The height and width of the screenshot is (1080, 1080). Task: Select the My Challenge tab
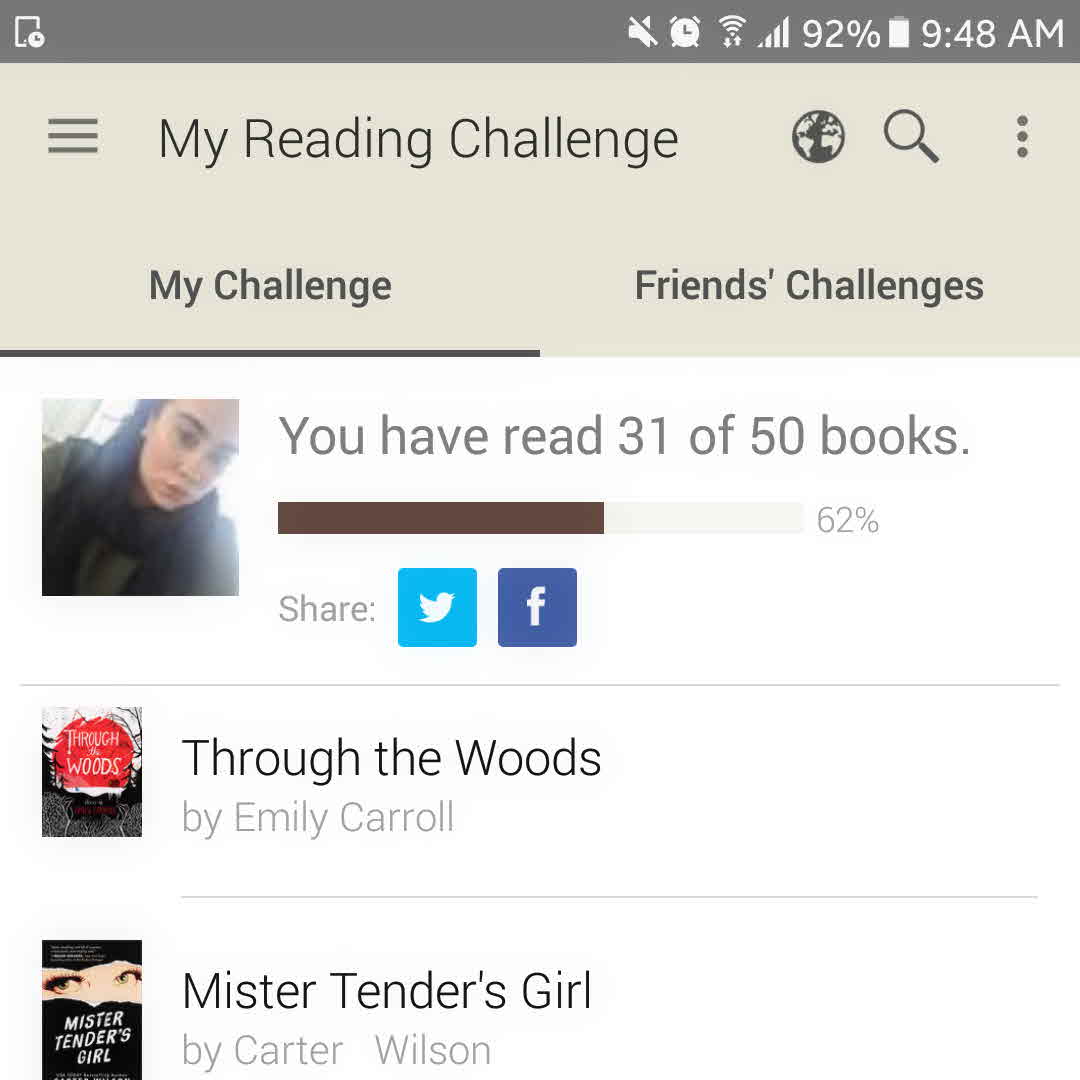pyautogui.click(x=270, y=286)
